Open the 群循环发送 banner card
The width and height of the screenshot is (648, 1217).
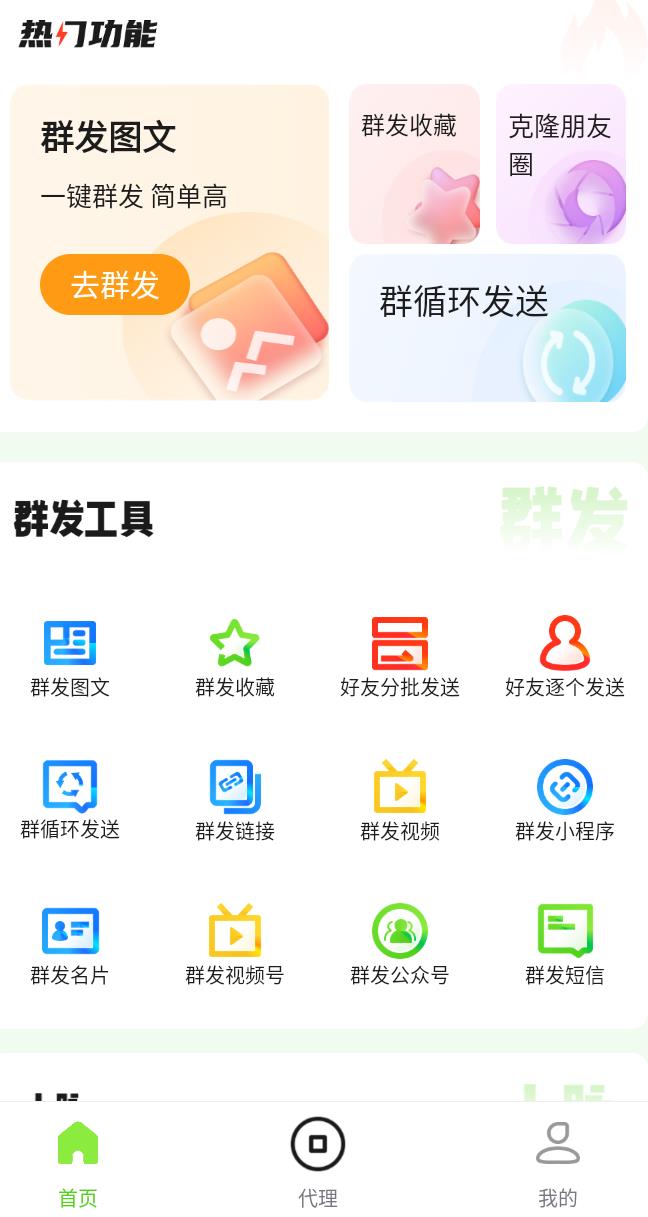click(x=487, y=328)
